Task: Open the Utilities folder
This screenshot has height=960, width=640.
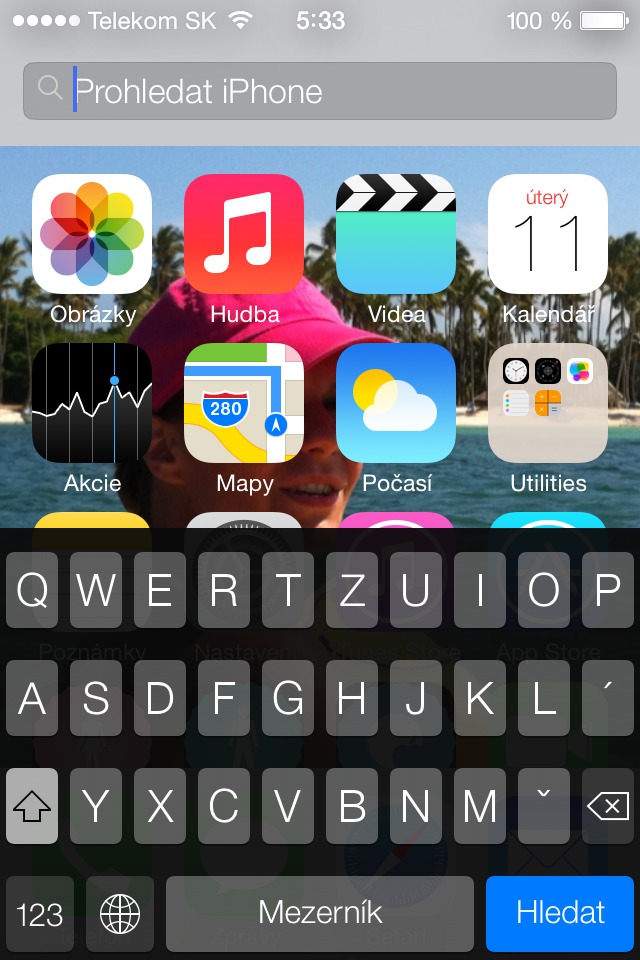Action: 548,403
